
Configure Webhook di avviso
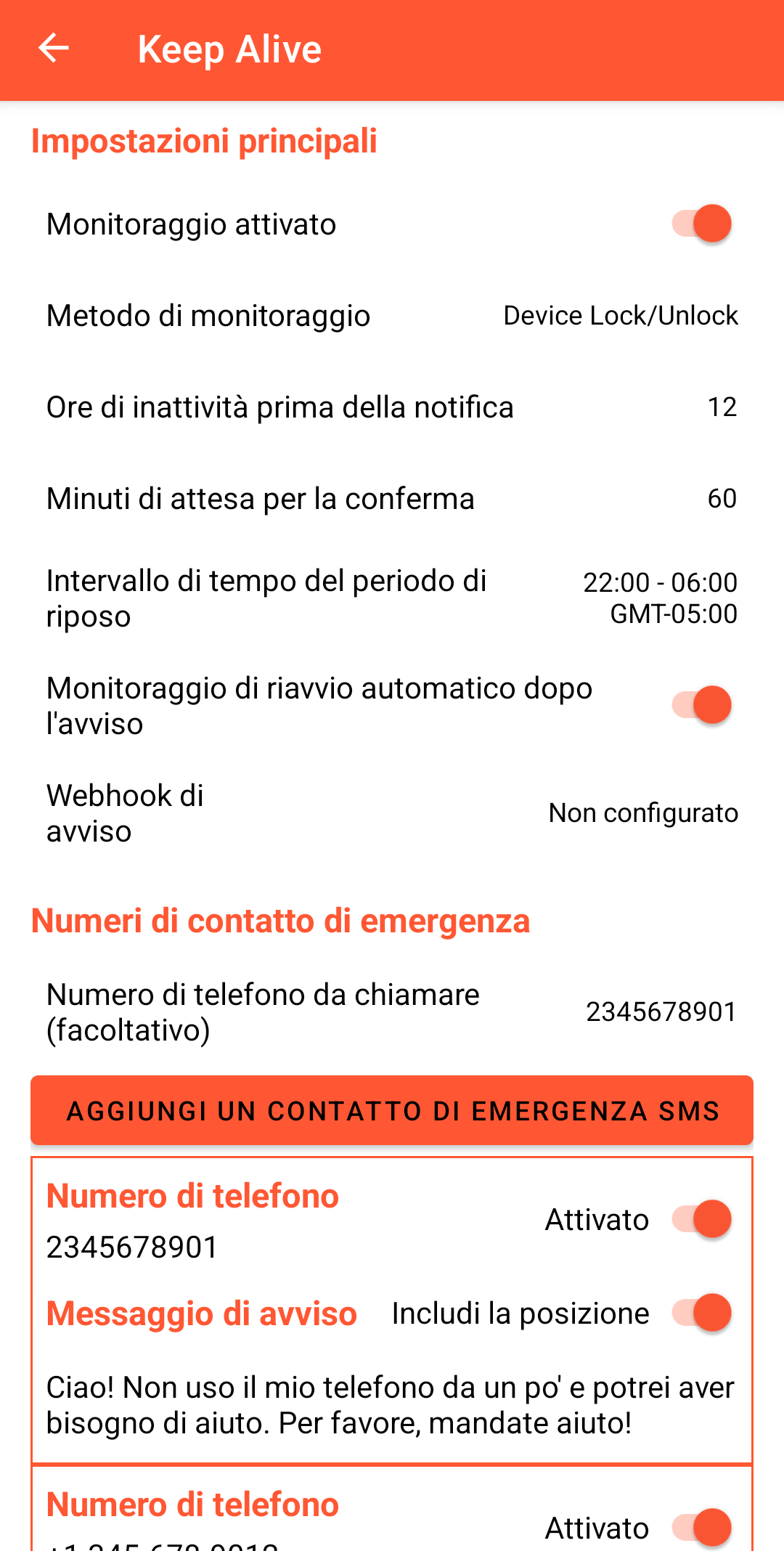[x=392, y=813]
